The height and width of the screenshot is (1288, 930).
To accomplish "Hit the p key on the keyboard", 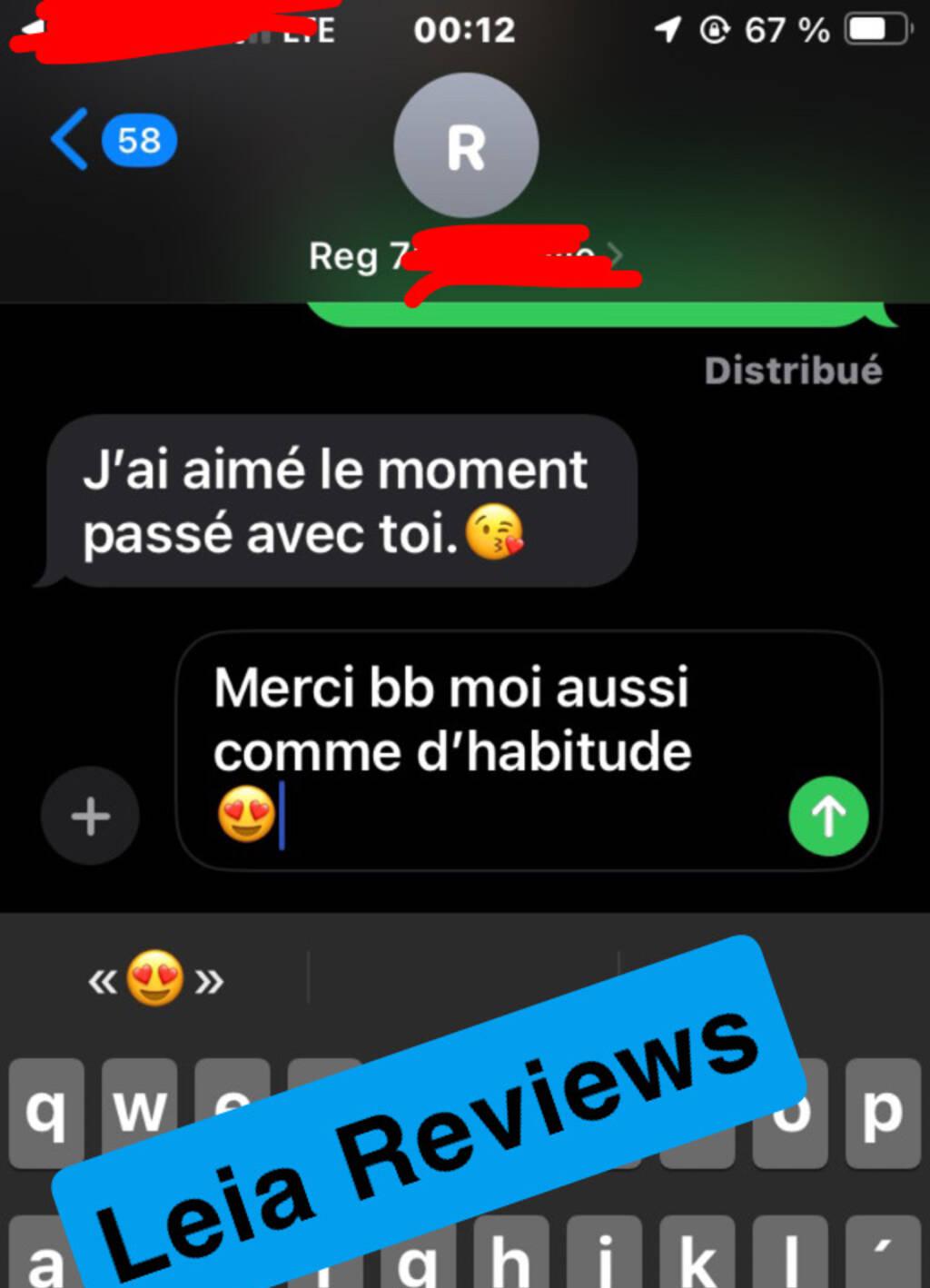I will click(882, 1112).
